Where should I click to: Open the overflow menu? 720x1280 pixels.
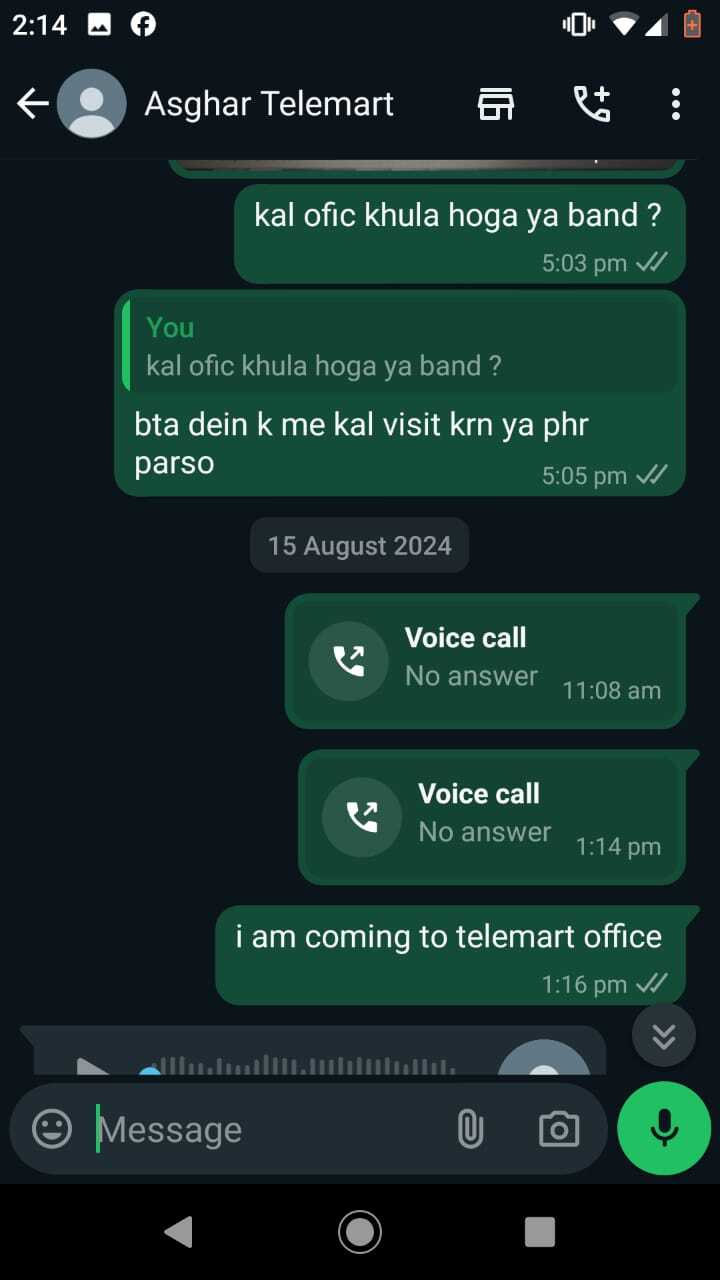point(676,104)
